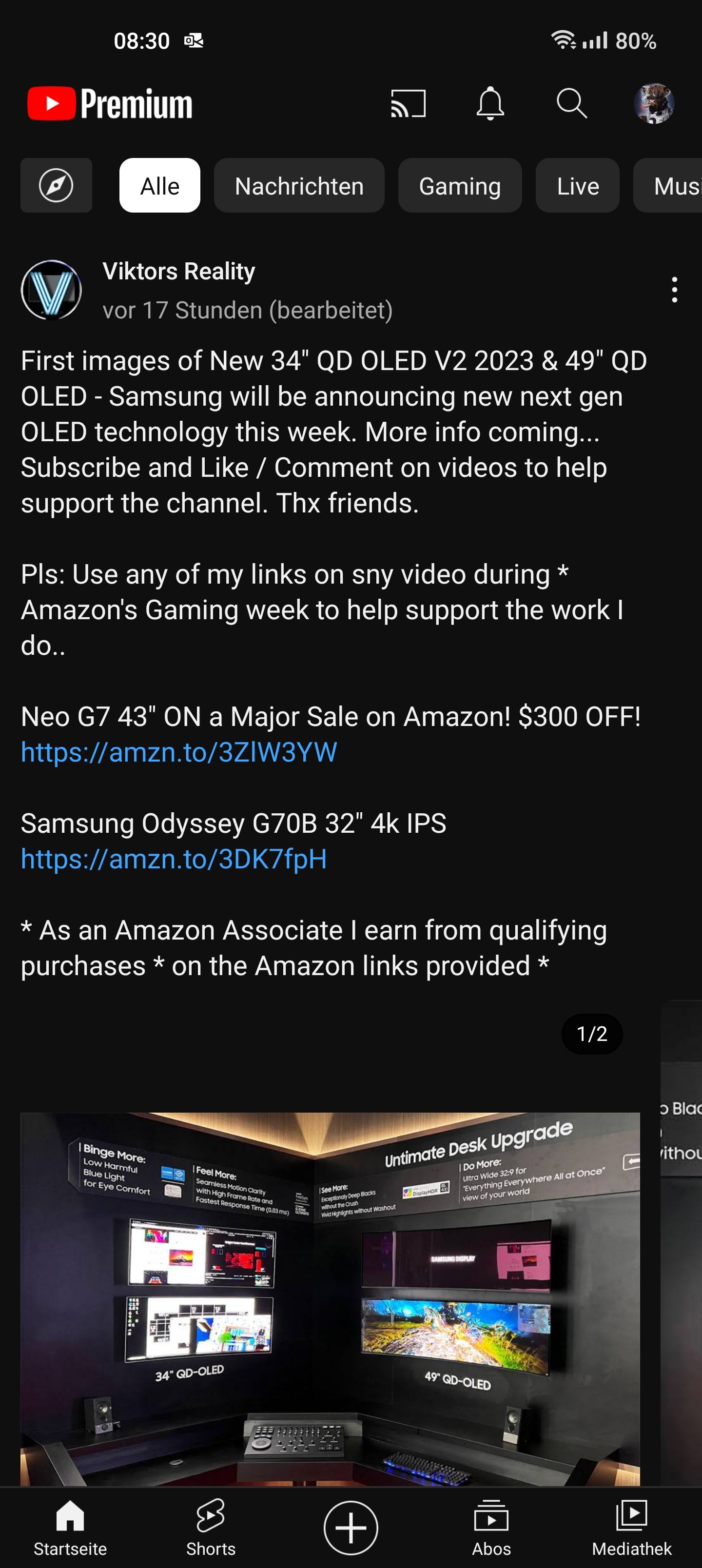The image size is (702, 1568).
Task: Filter feed by Gaming
Action: tap(460, 186)
